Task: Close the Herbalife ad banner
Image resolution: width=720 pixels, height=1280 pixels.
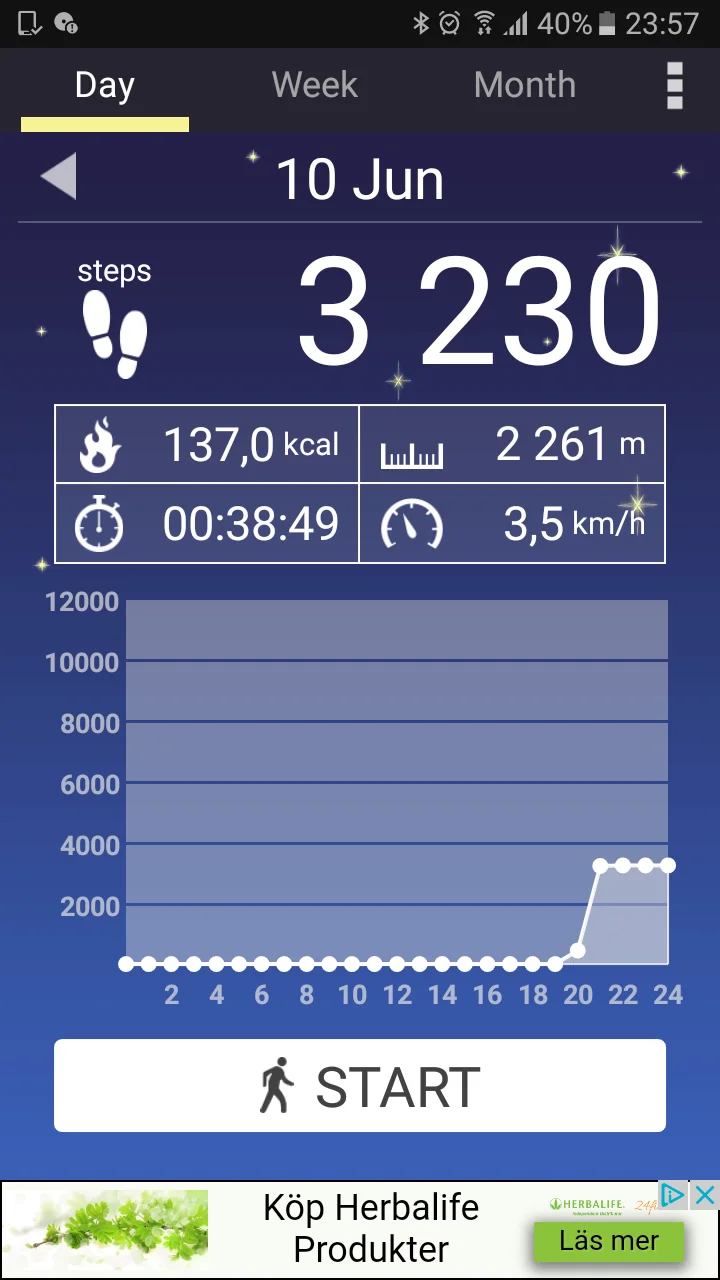Action: 705,1195
